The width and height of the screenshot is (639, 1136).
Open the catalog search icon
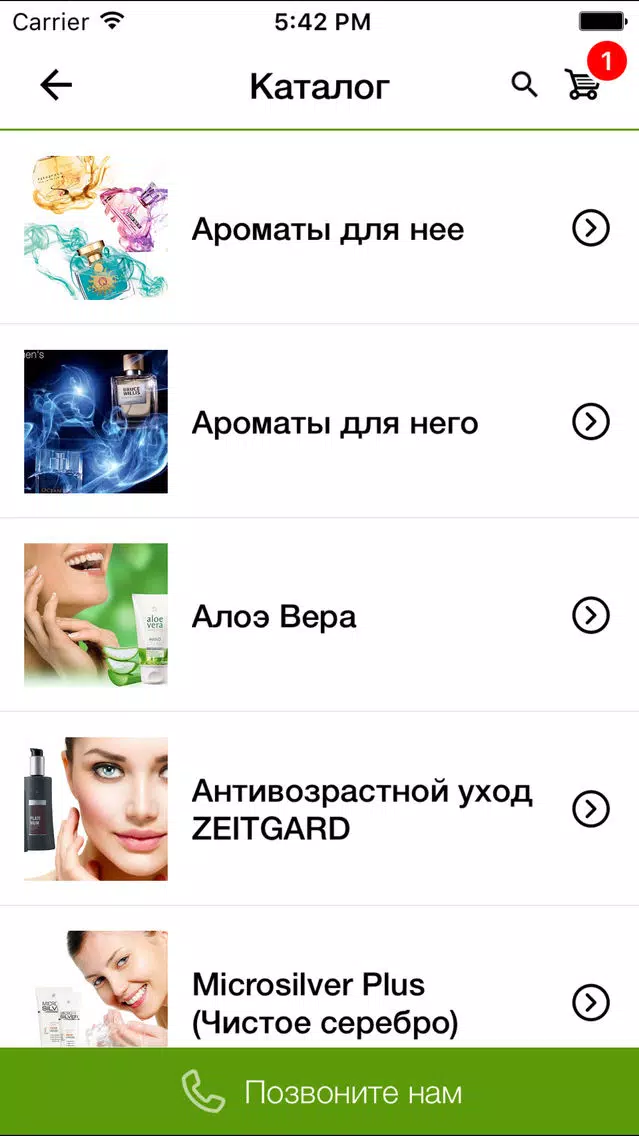[525, 85]
